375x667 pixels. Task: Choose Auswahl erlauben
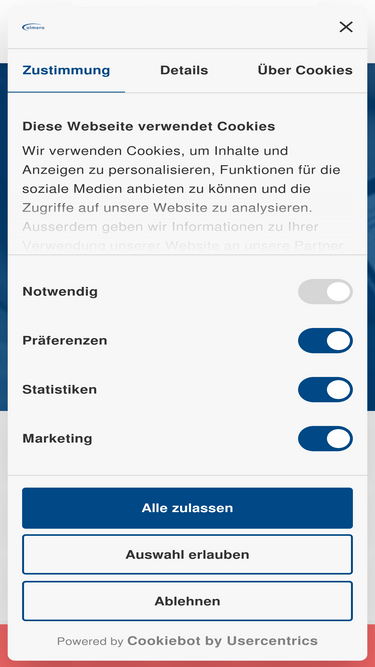188,555
